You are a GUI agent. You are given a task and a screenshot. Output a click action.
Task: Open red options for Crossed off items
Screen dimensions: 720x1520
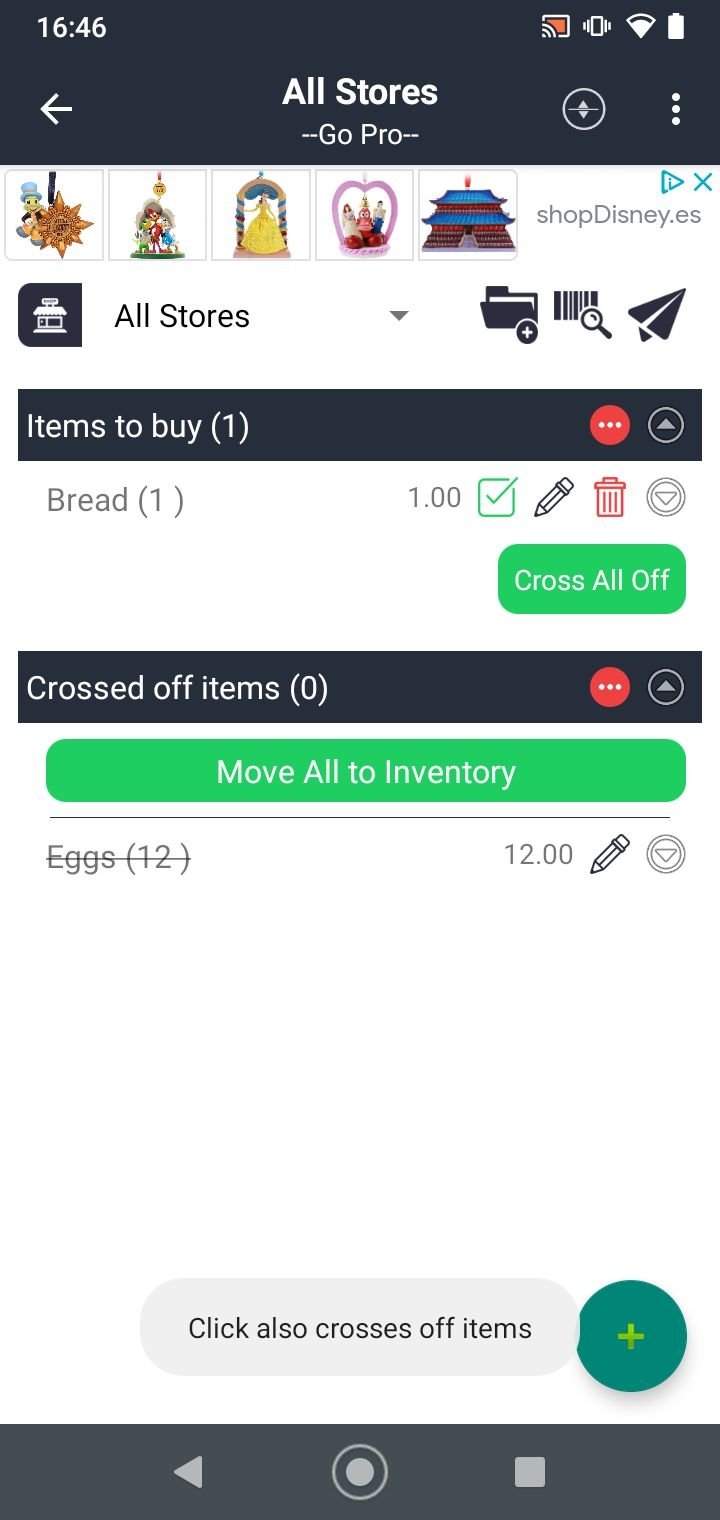click(x=610, y=688)
